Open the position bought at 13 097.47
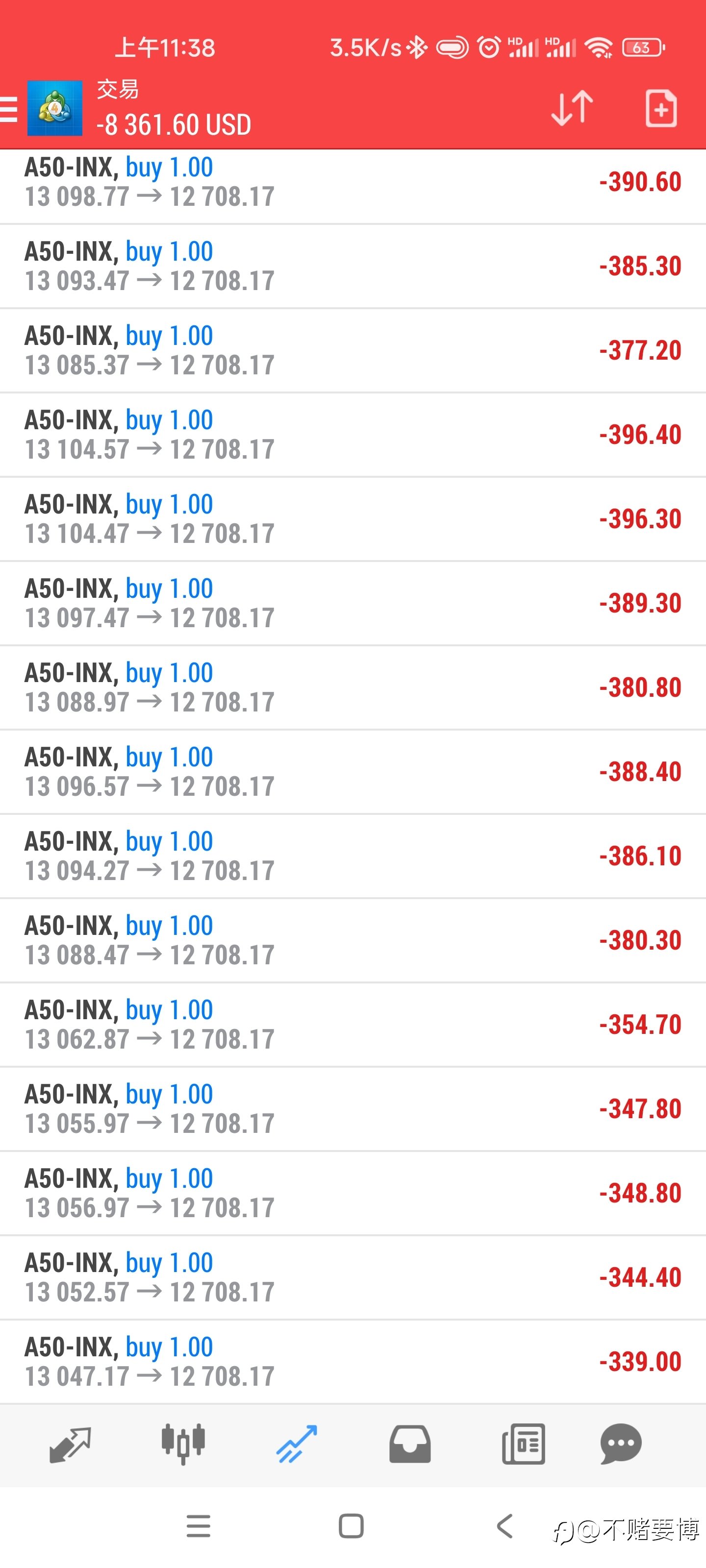The height and width of the screenshot is (1568, 706). click(x=353, y=603)
